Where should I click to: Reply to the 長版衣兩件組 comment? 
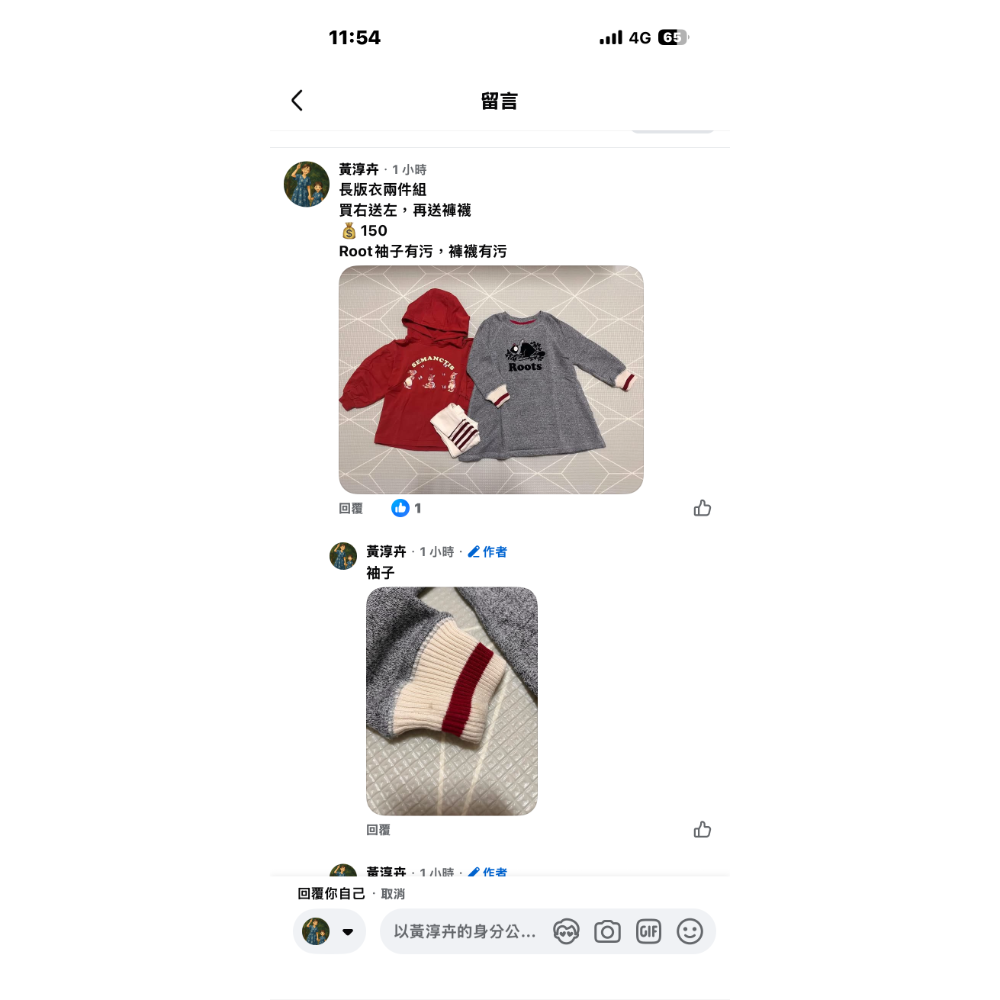point(351,508)
